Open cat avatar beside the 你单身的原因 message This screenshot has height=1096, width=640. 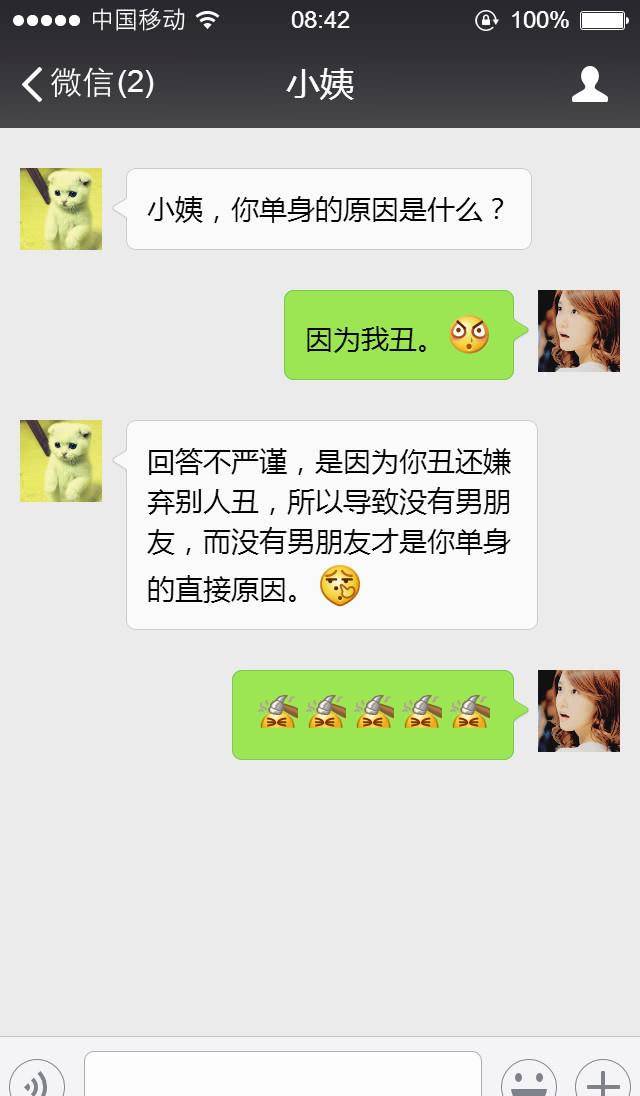click(x=61, y=209)
